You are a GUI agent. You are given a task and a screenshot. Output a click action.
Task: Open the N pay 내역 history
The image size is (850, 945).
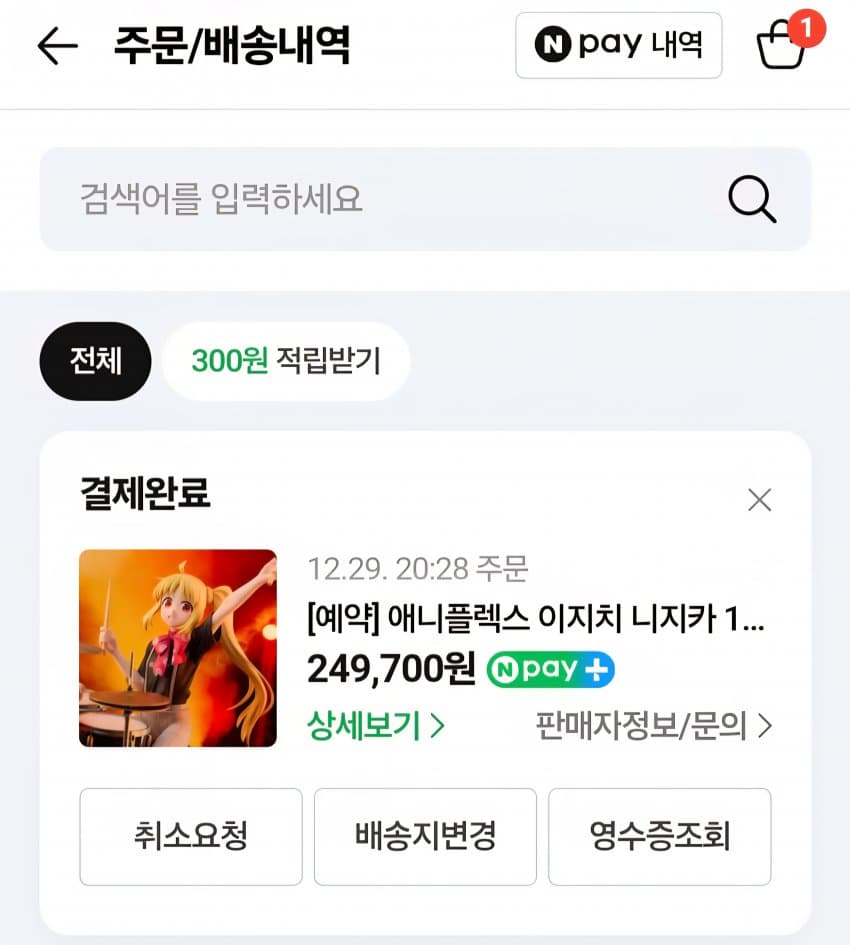(x=618, y=45)
